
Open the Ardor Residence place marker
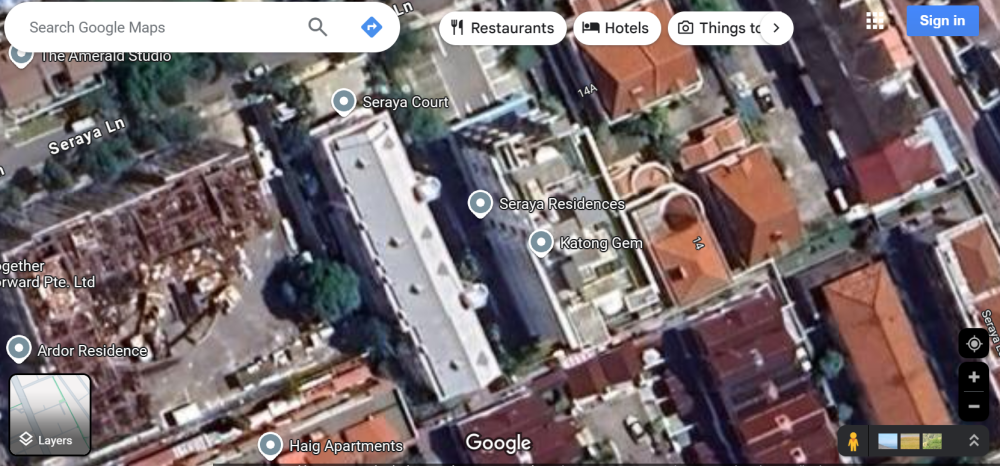19,349
